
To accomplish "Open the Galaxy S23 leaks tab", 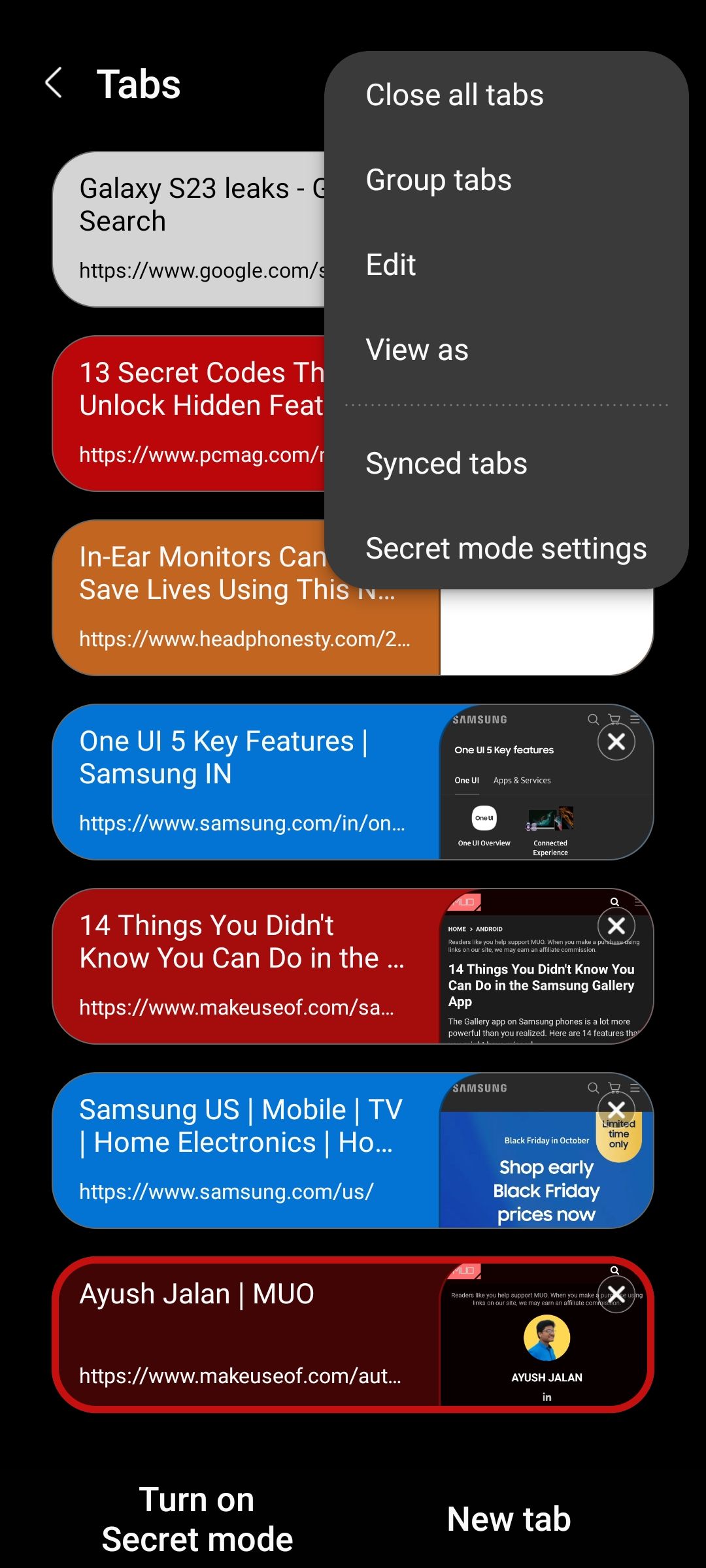I will click(x=190, y=229).
